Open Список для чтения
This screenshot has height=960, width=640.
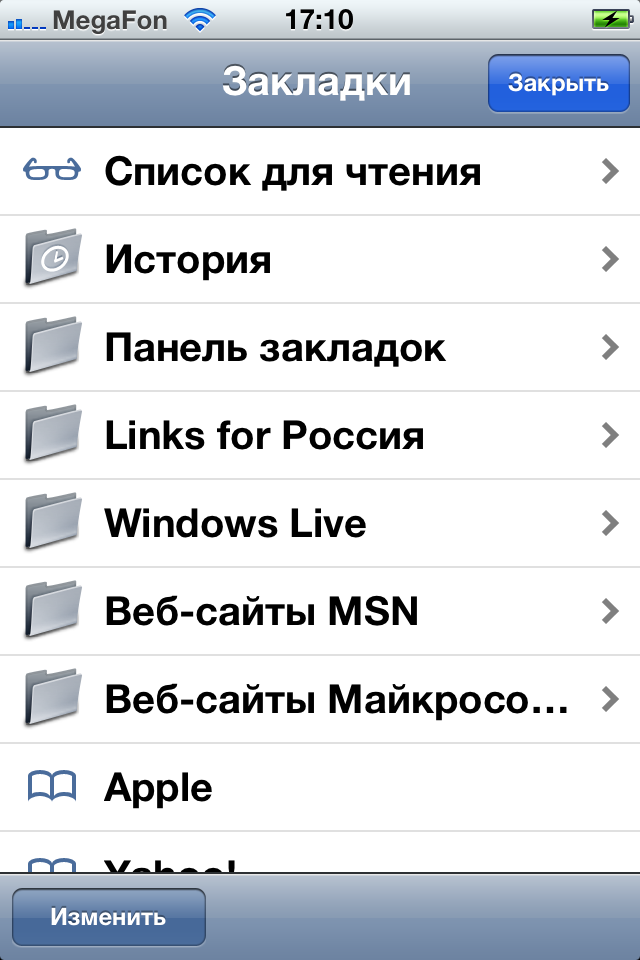coord(320,172)
